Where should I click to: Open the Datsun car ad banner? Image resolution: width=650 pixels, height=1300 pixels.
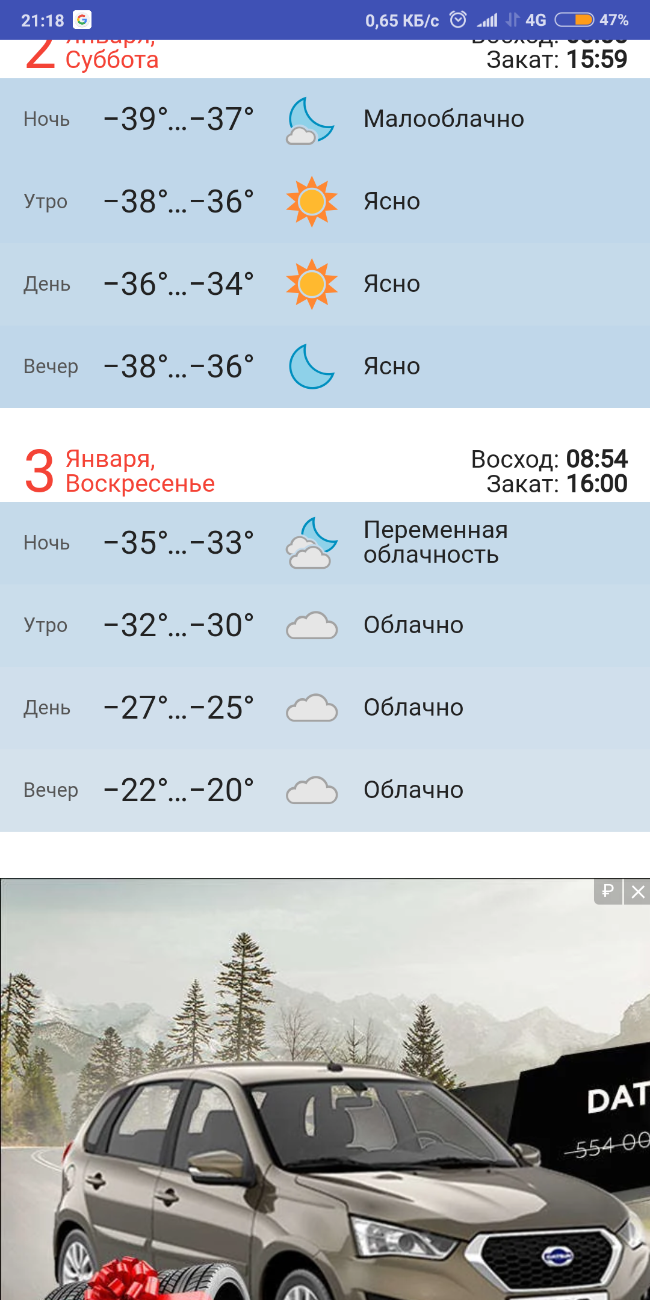(x=325, y=1089)
